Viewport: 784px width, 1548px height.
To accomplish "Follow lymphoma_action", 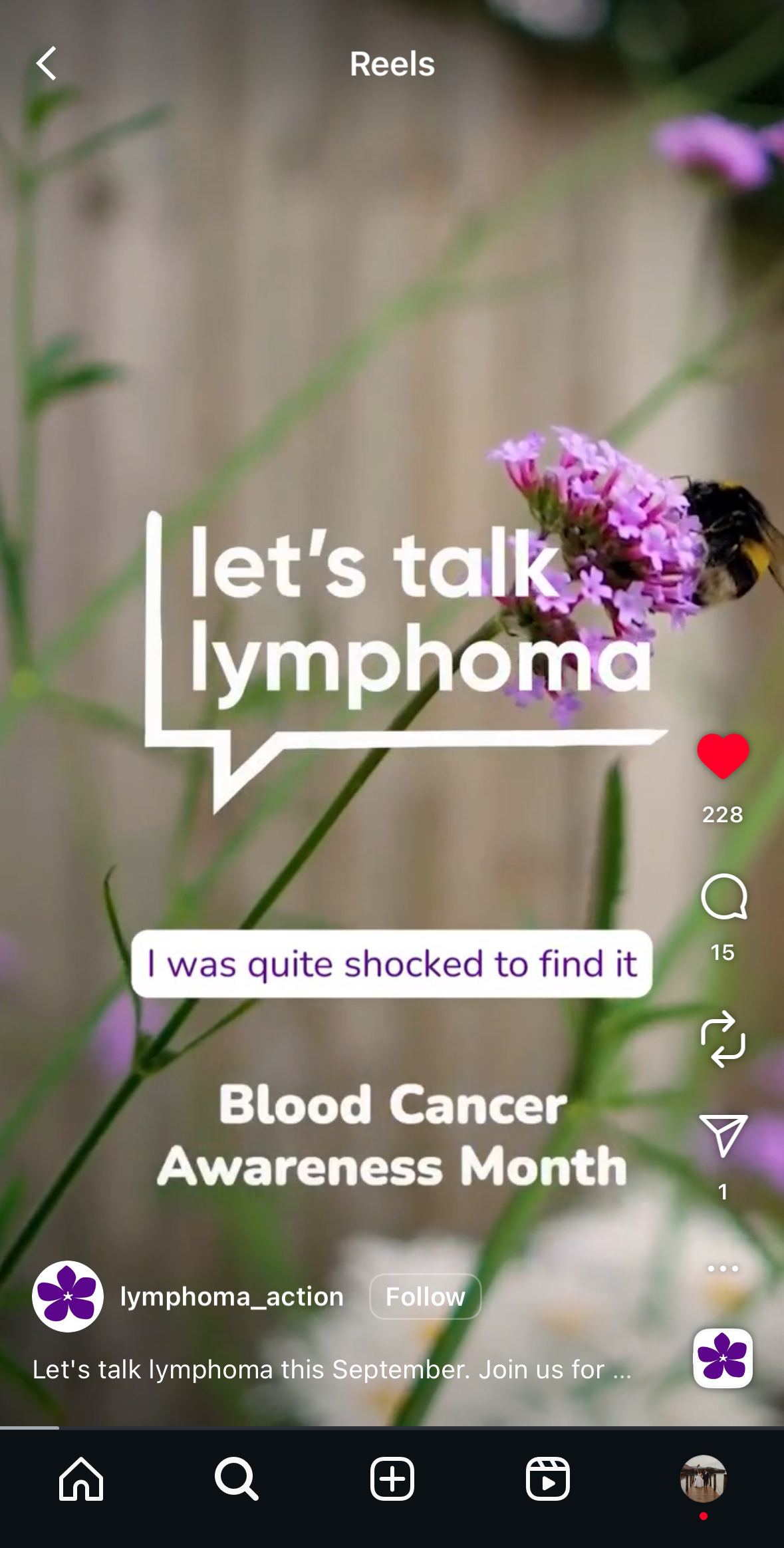I will pyautogui.click(x=425, y=1297).
